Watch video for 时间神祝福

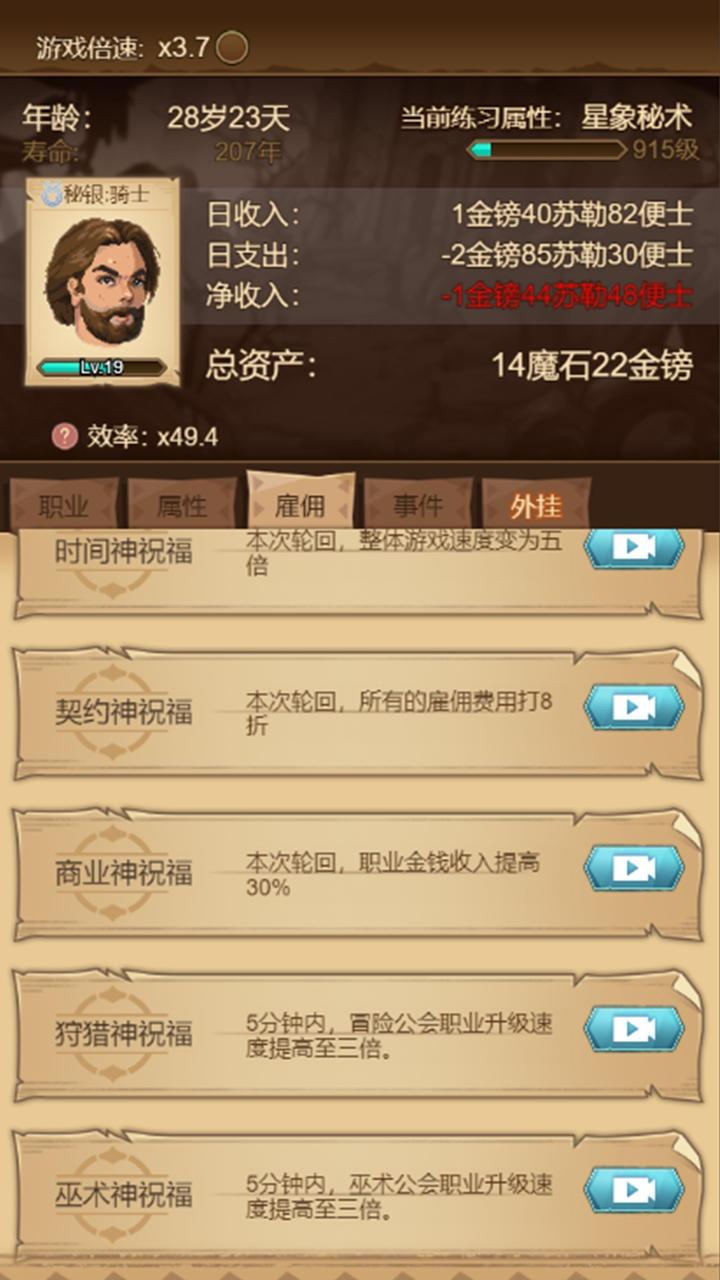coord(634,547)
